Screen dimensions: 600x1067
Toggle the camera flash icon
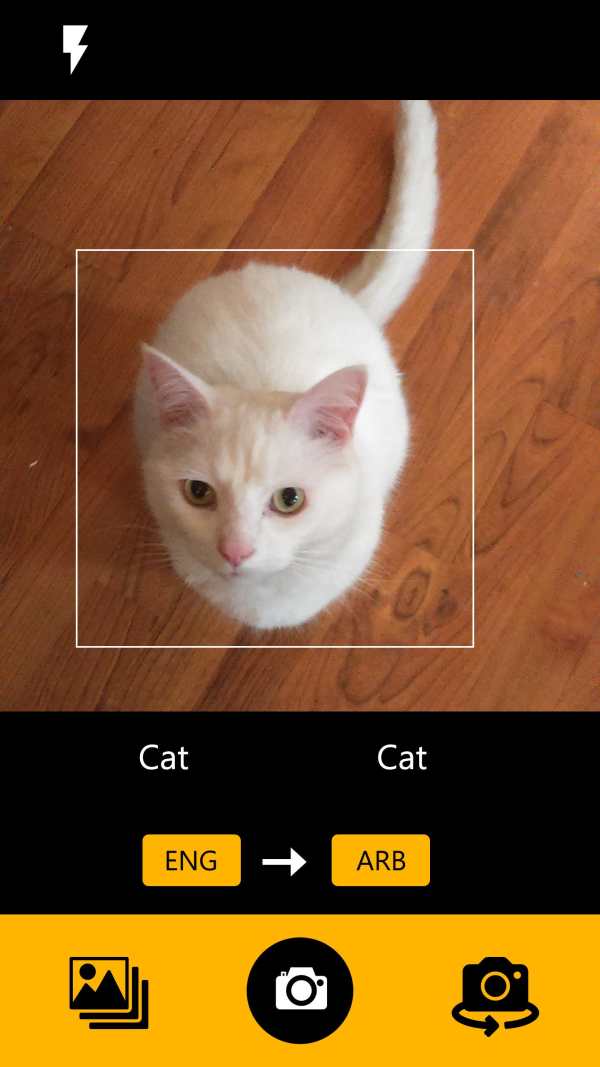point(75,50)
